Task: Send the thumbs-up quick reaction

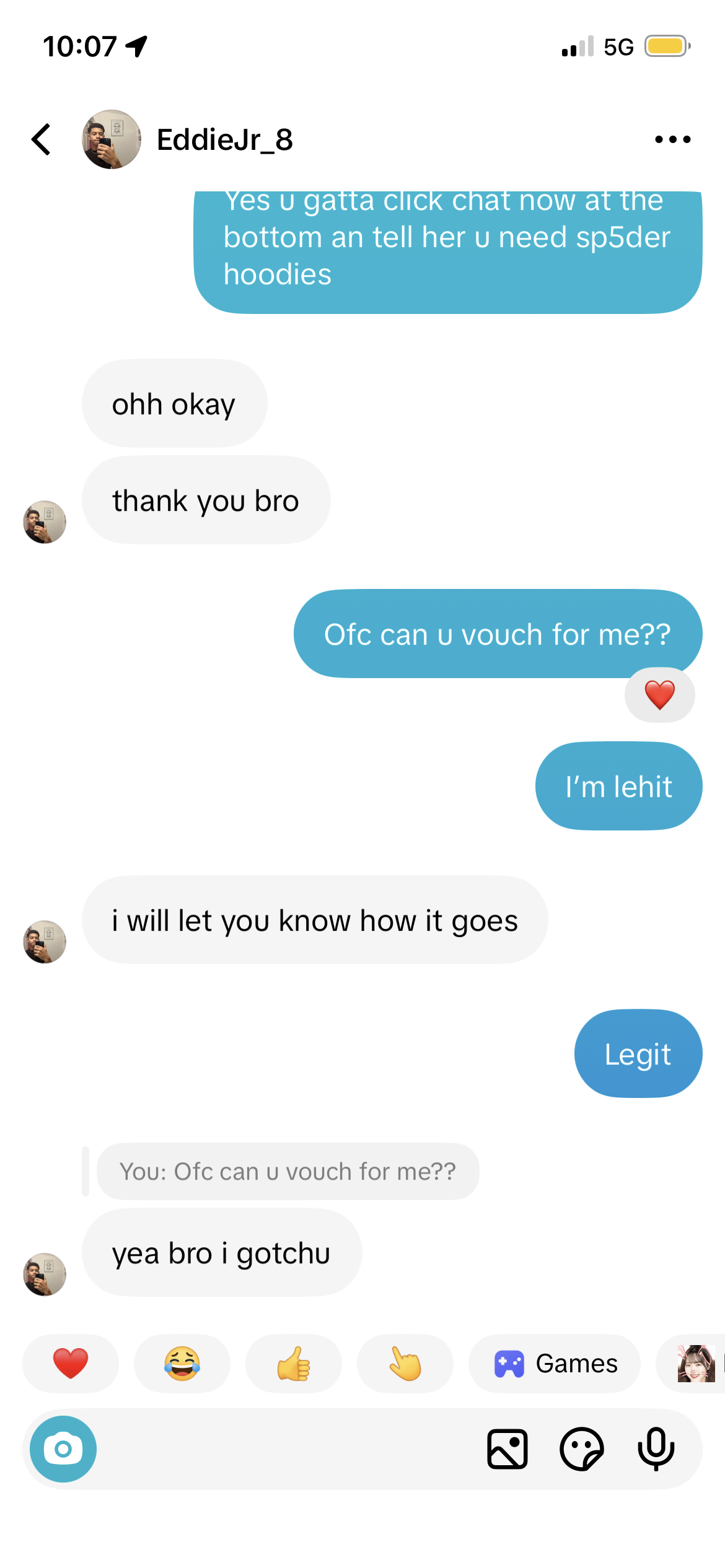Action: (294, 1363)
